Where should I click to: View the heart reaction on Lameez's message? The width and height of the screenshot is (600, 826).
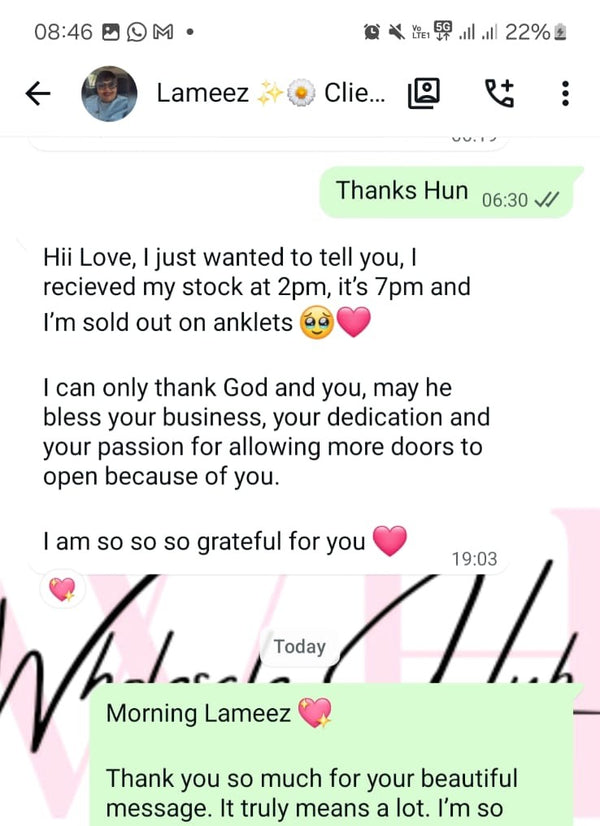tap(62, 590)
